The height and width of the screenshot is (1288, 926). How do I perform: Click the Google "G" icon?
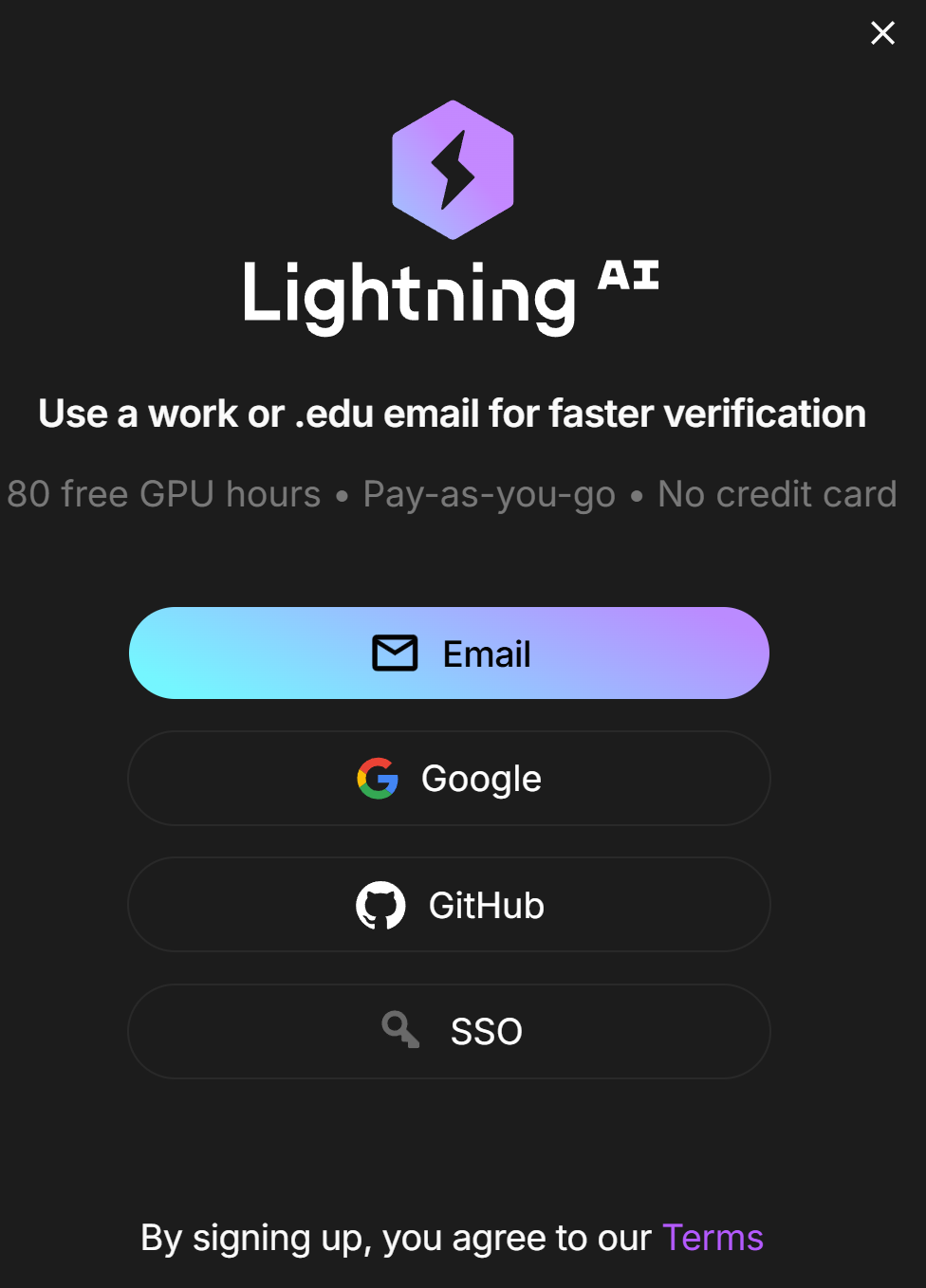(x=377, y=778)
